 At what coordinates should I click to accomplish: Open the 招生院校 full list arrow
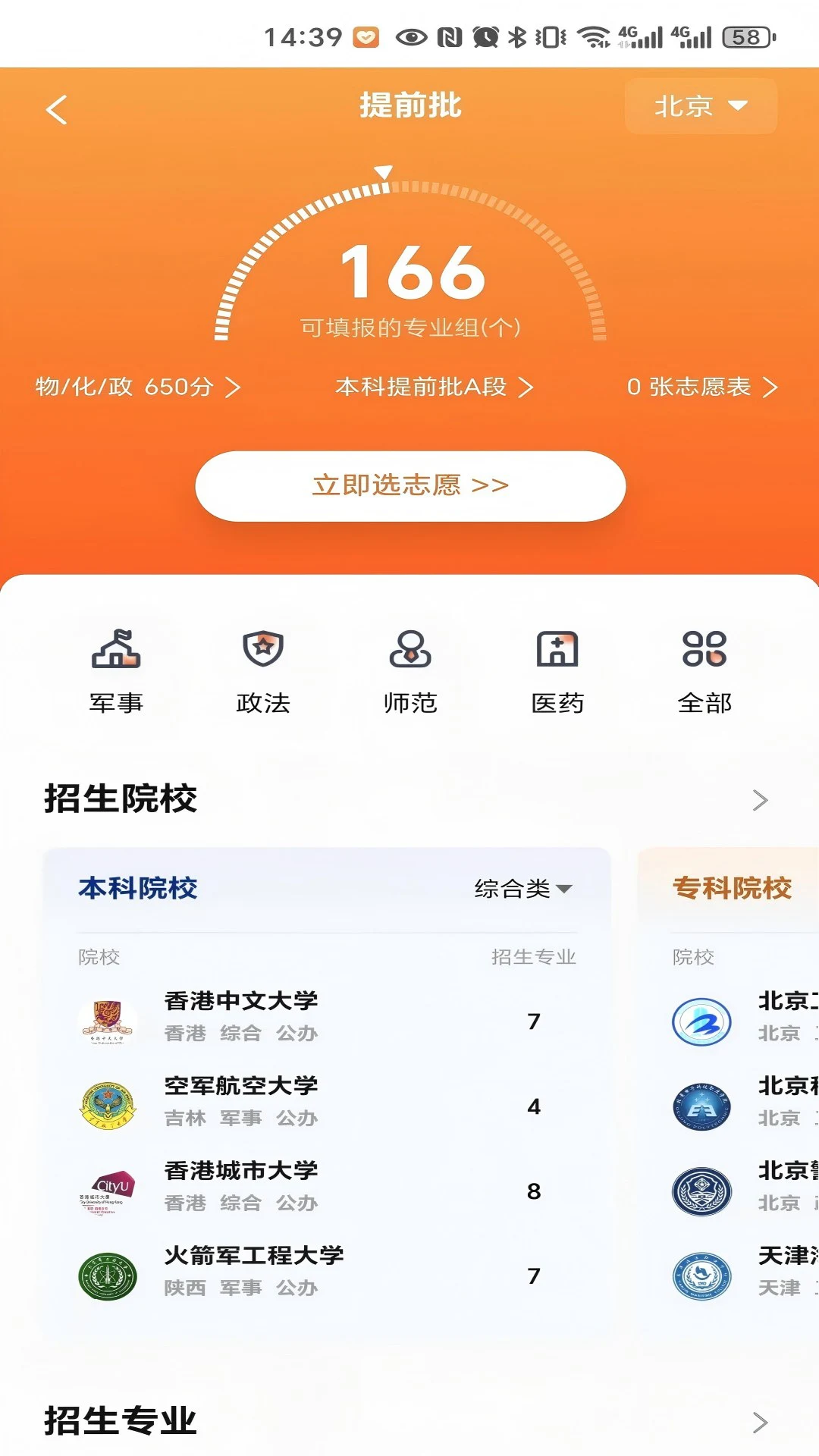[x=760, y=800]
